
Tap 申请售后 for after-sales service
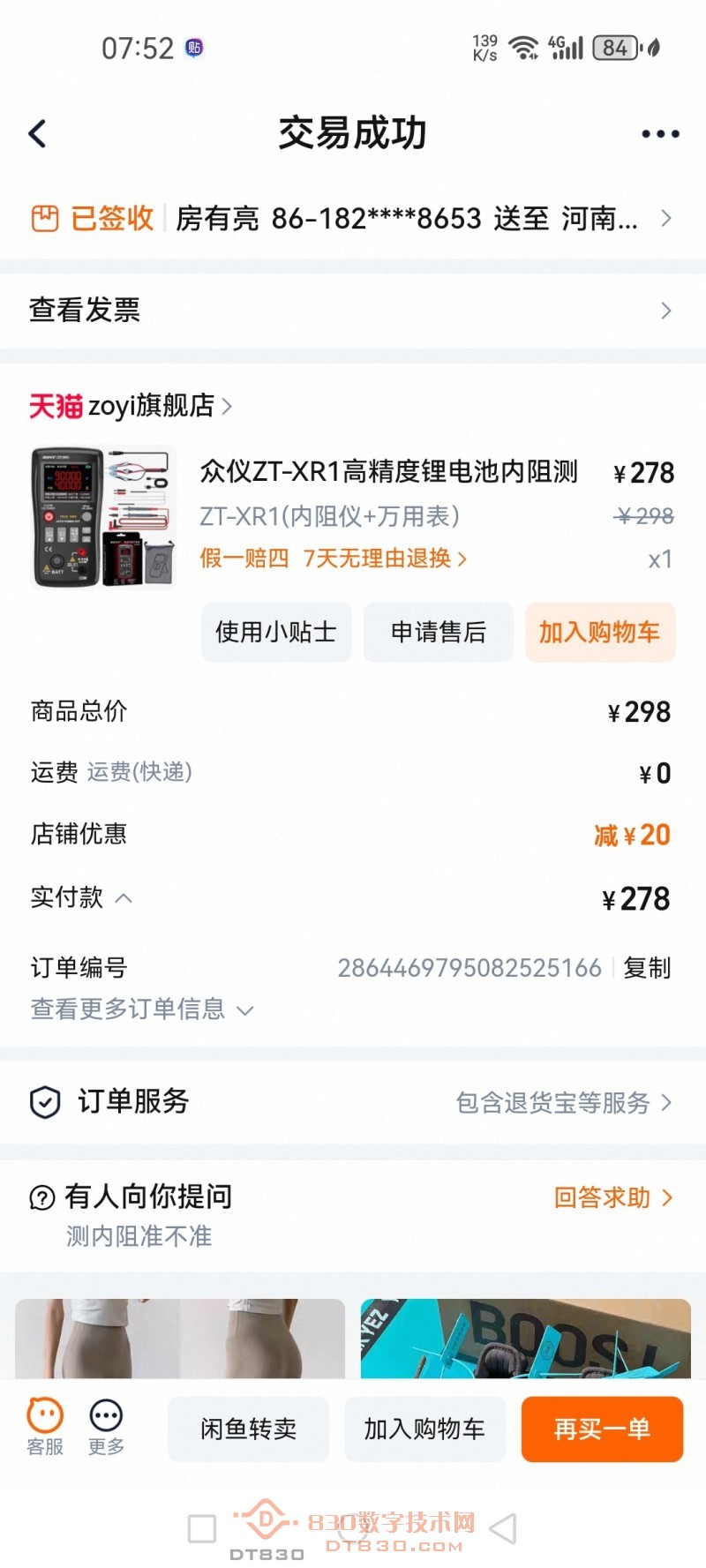point(439,632)
